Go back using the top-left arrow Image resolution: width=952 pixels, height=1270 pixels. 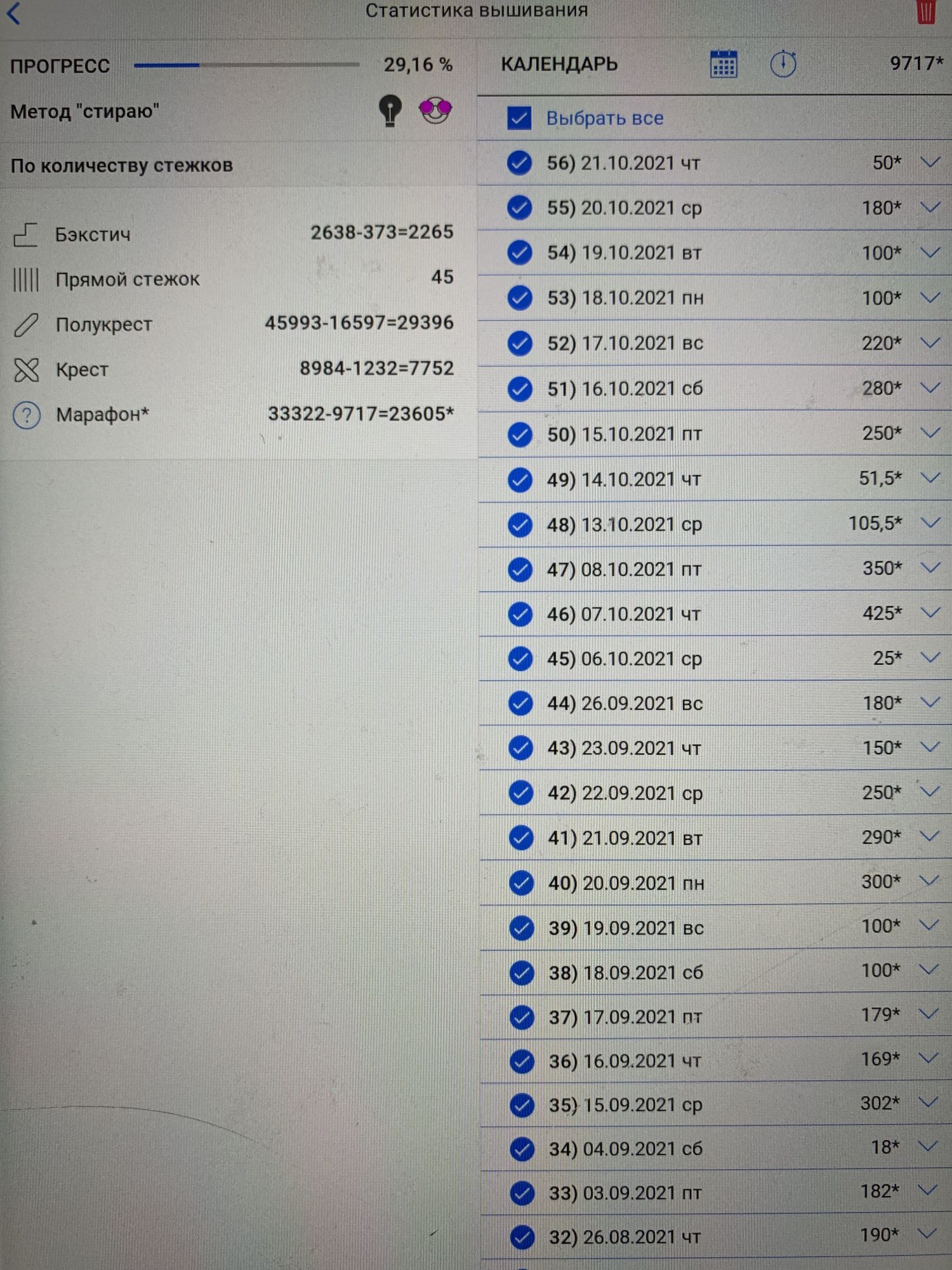14,13
